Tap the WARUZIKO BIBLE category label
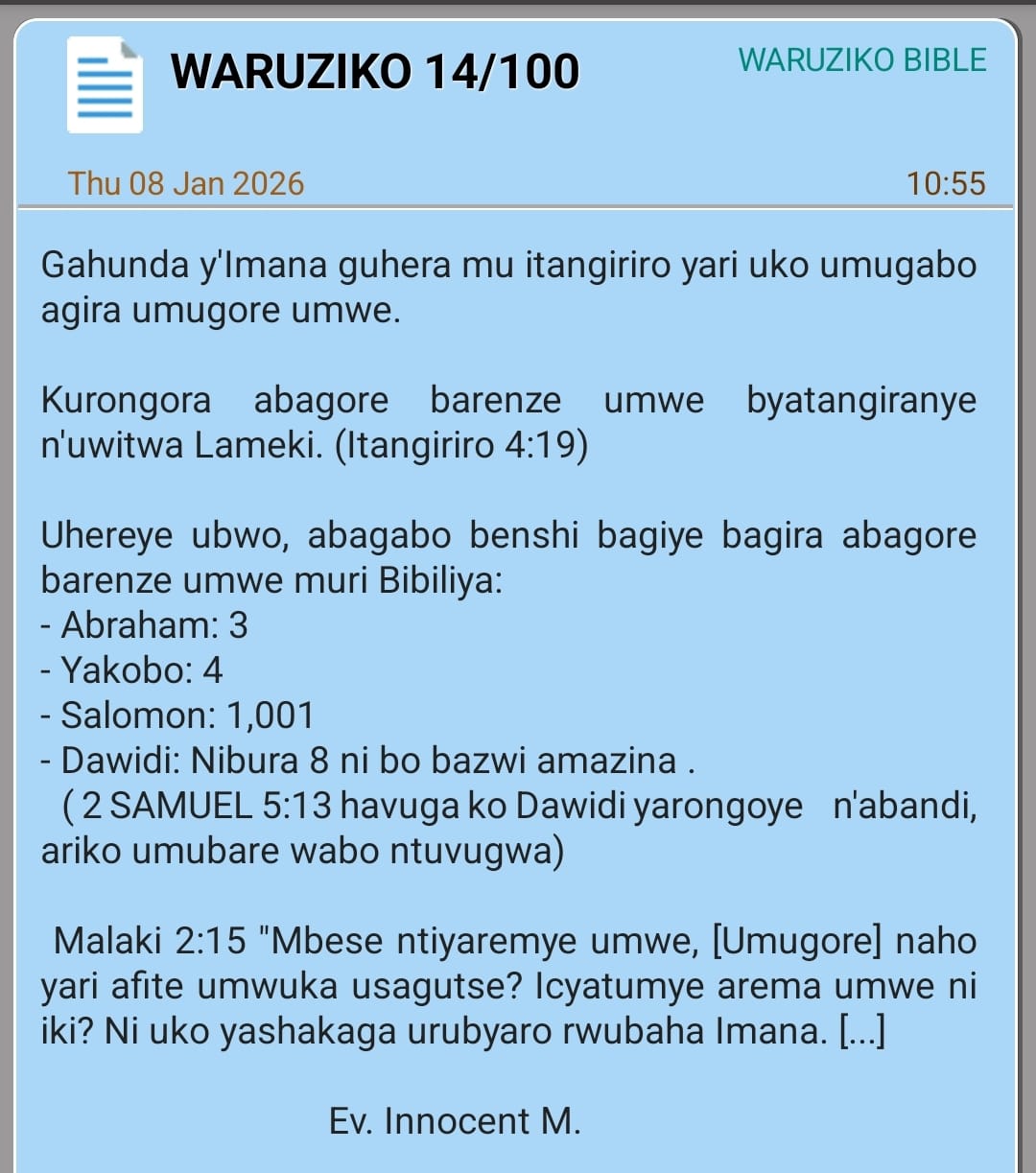 [861, 59]
